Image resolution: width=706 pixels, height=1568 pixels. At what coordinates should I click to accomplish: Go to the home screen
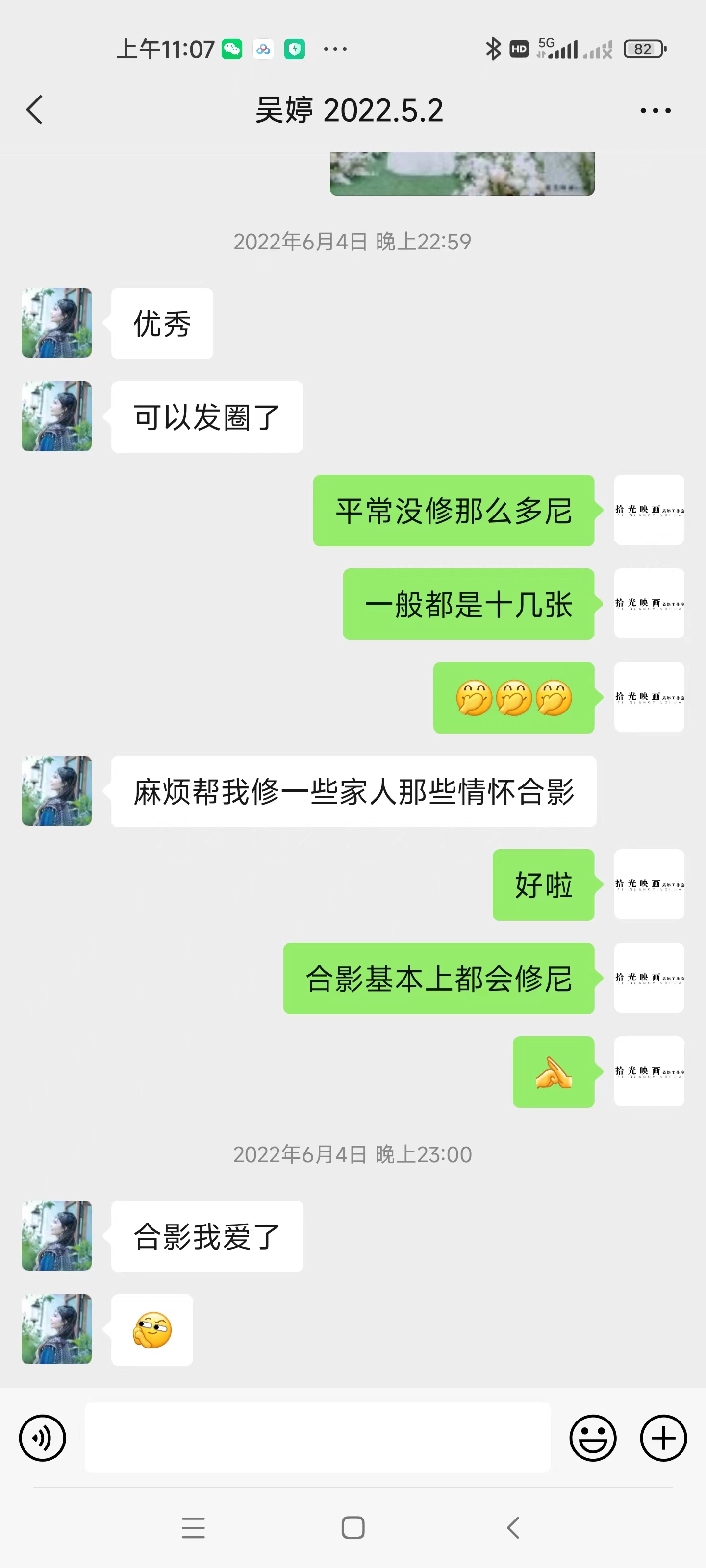coord(353,1528)
